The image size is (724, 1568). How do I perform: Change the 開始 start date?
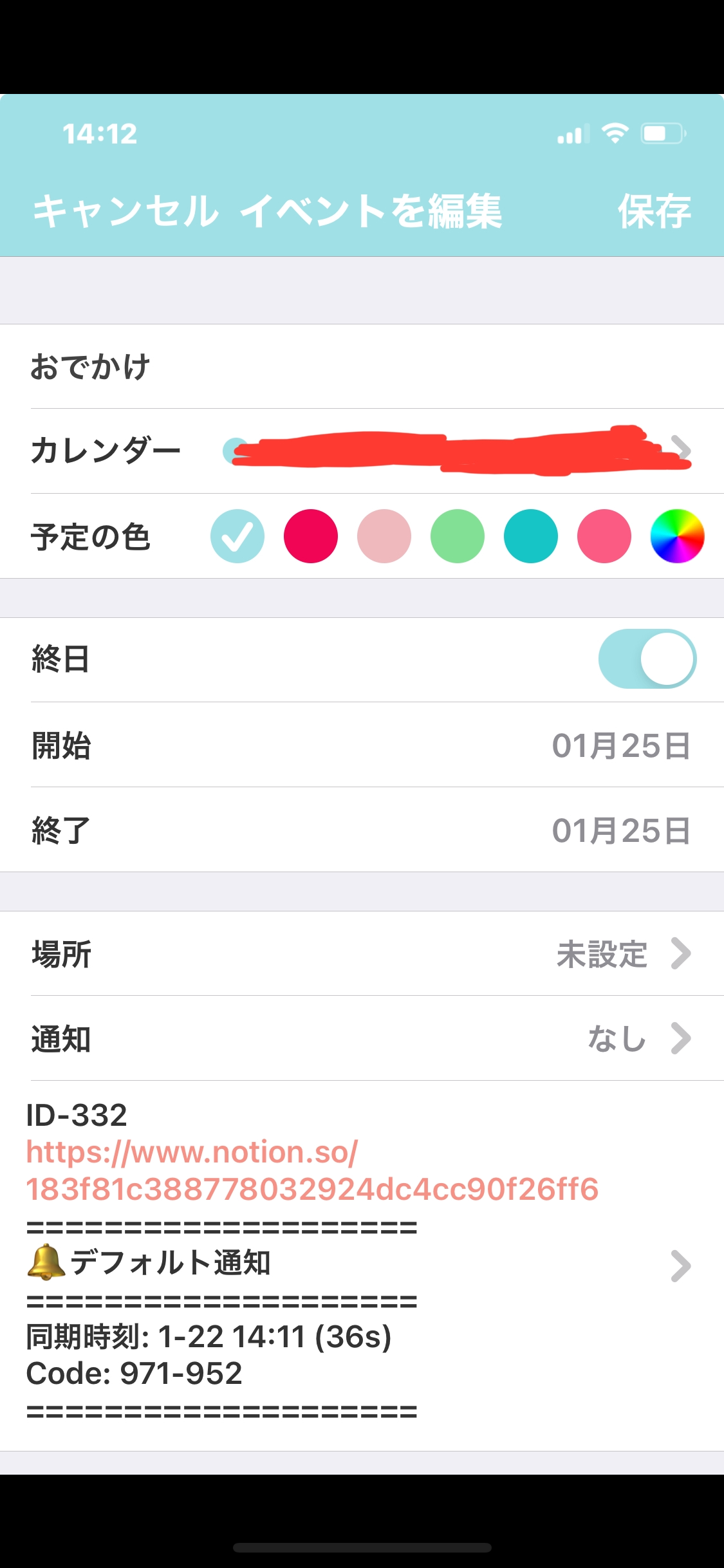click(x=620, y=745)
